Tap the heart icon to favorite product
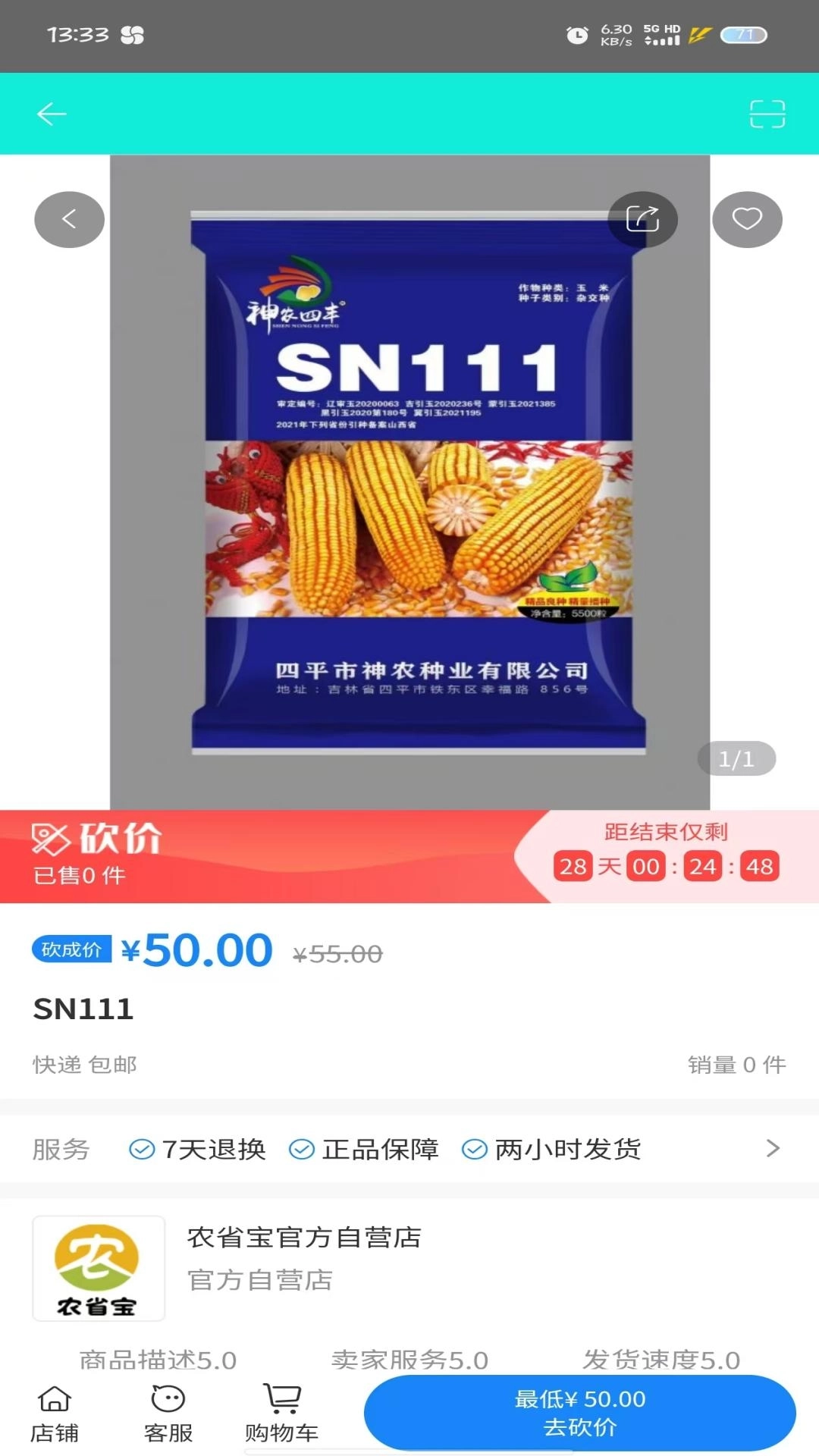The height and width of the screenshot is (1456, 819). pos(747,218)
